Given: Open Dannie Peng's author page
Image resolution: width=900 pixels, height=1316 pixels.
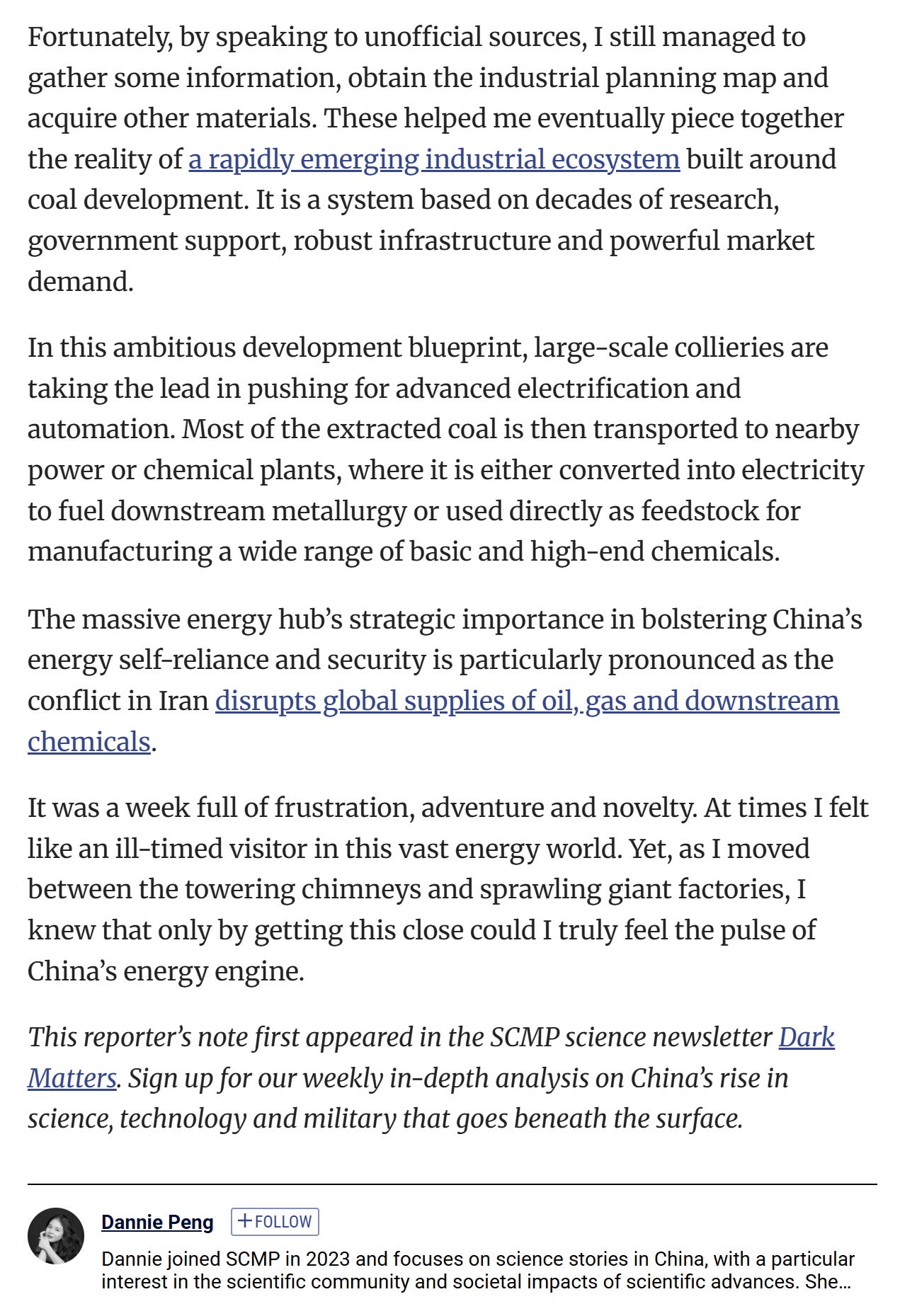Looking at the screenshot, I should pyautogui.click(x=157, y=1222).
